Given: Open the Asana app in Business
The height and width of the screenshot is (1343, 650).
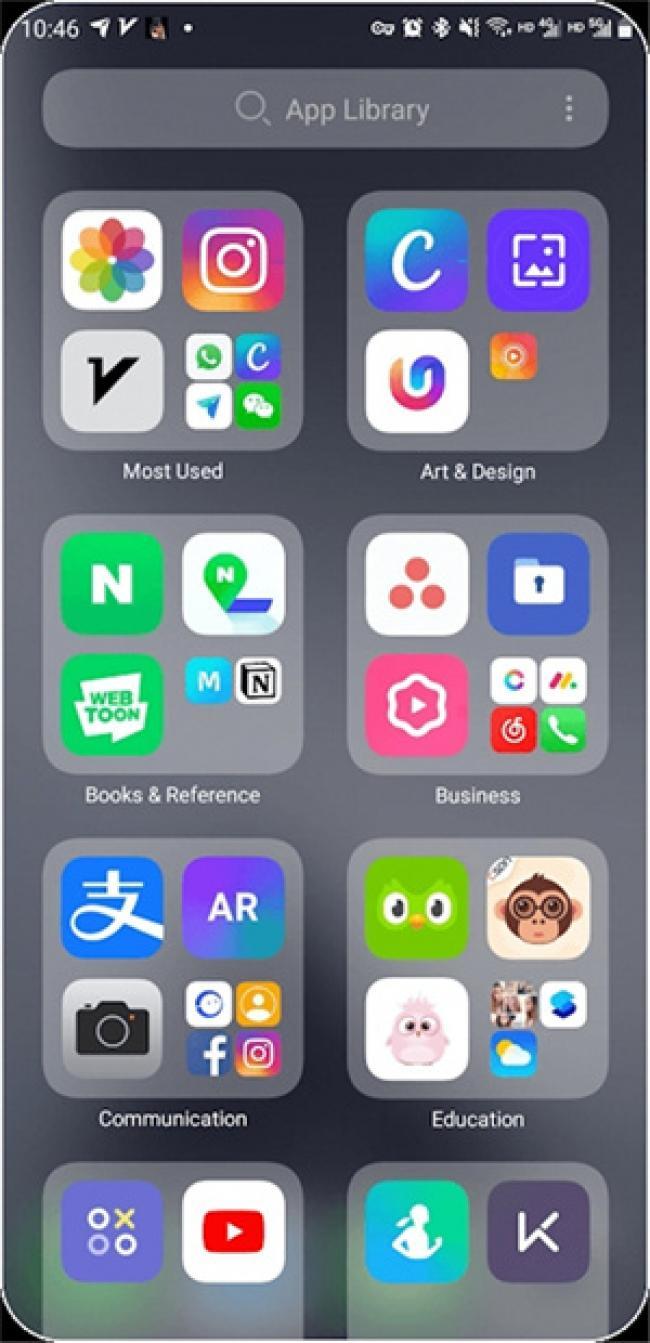Looking at the screenshot, I should pos(416,583).
